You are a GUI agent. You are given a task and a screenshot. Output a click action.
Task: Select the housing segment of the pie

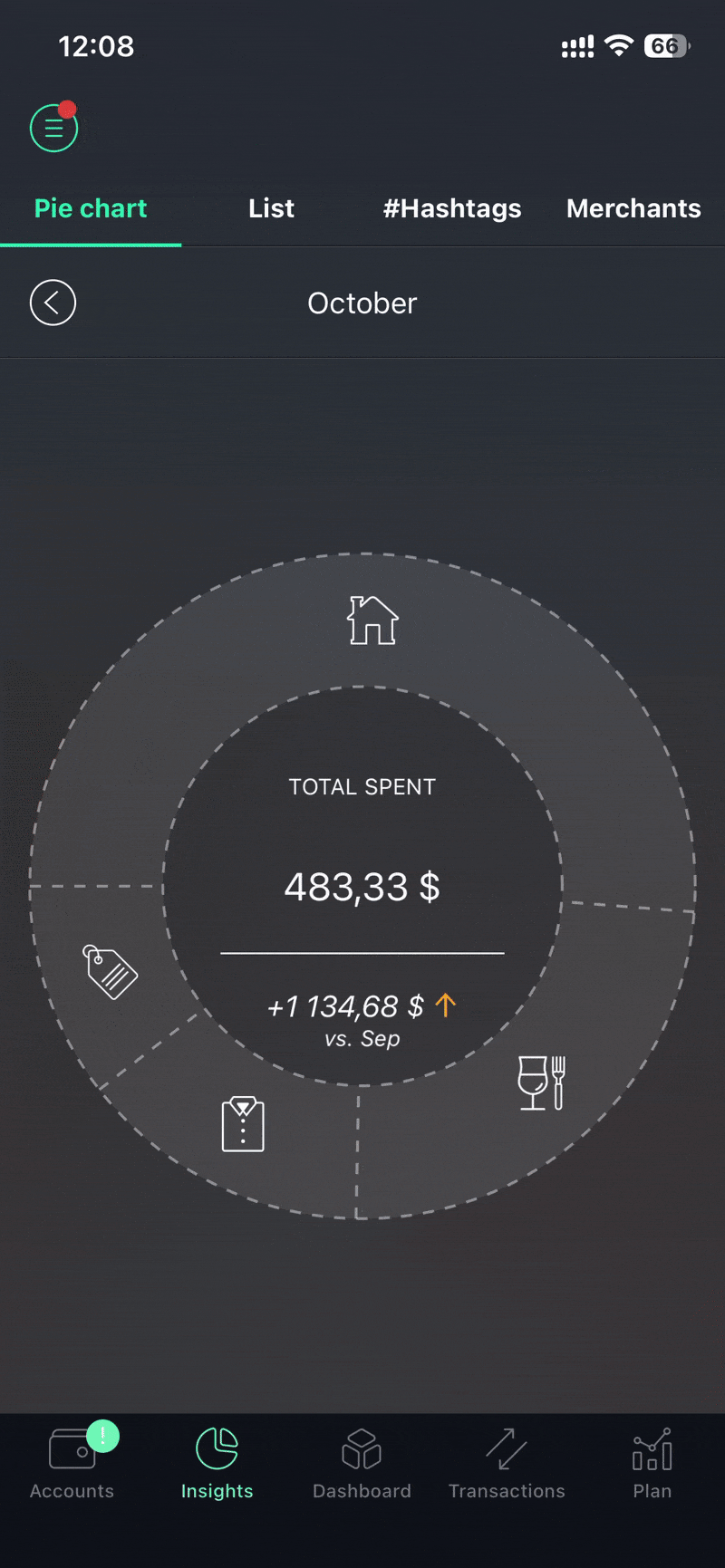coord(372,621)
